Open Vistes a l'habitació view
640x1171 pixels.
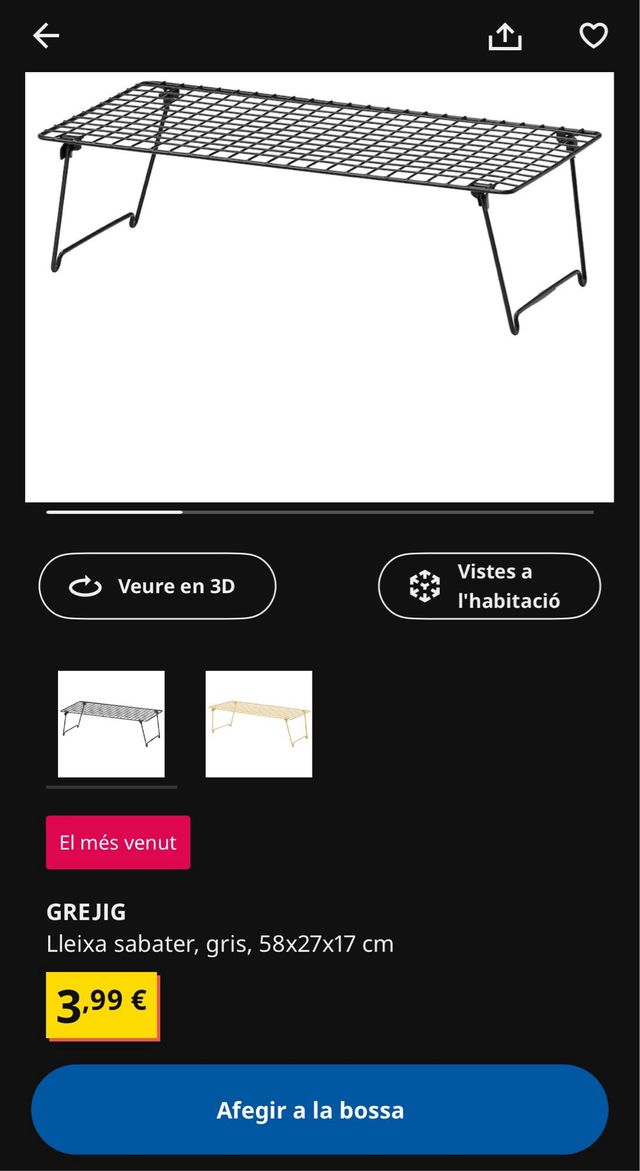(x=489, y=586)
